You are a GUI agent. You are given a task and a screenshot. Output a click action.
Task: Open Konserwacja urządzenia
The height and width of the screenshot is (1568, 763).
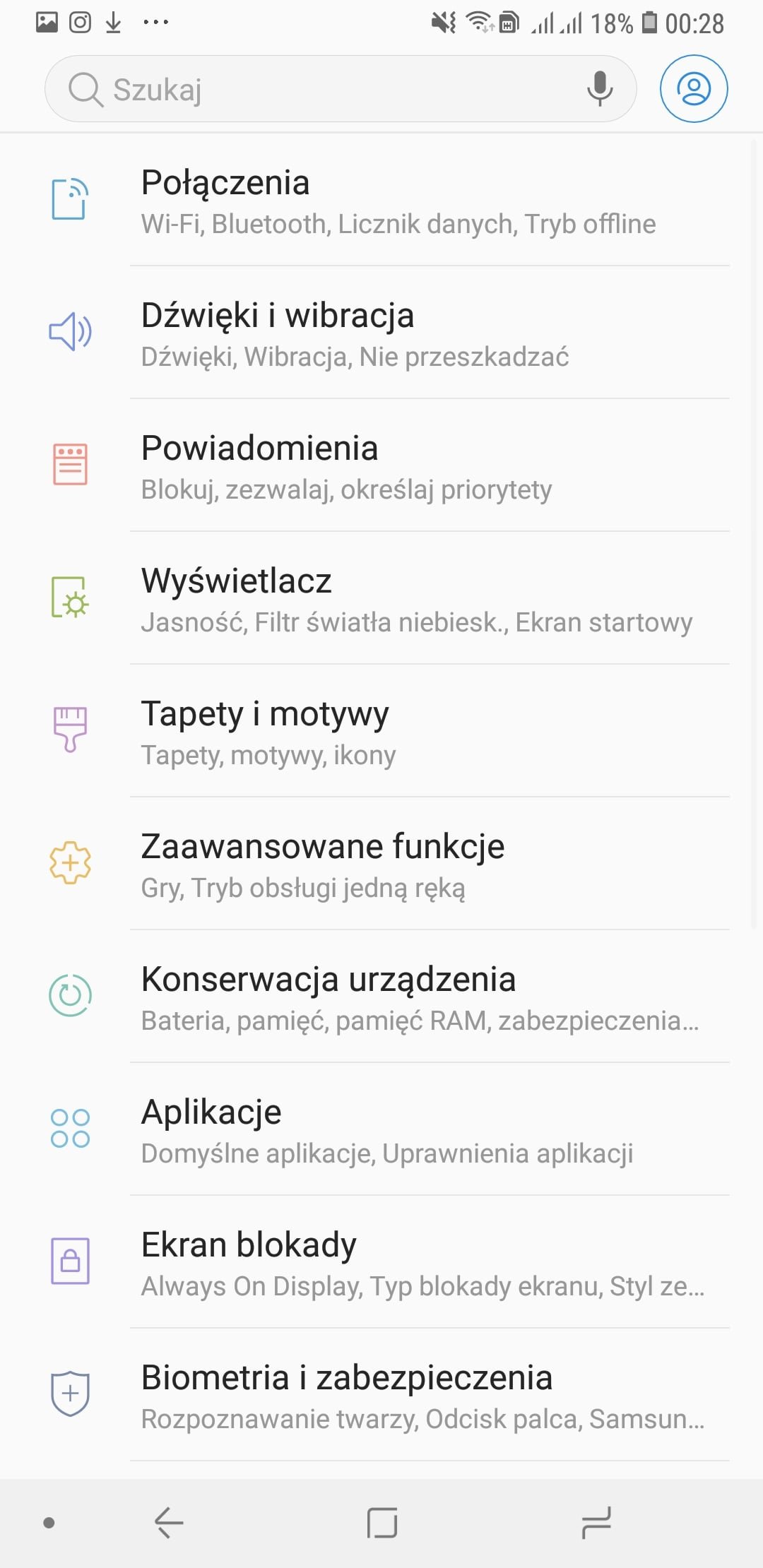[x=381, y=997]
